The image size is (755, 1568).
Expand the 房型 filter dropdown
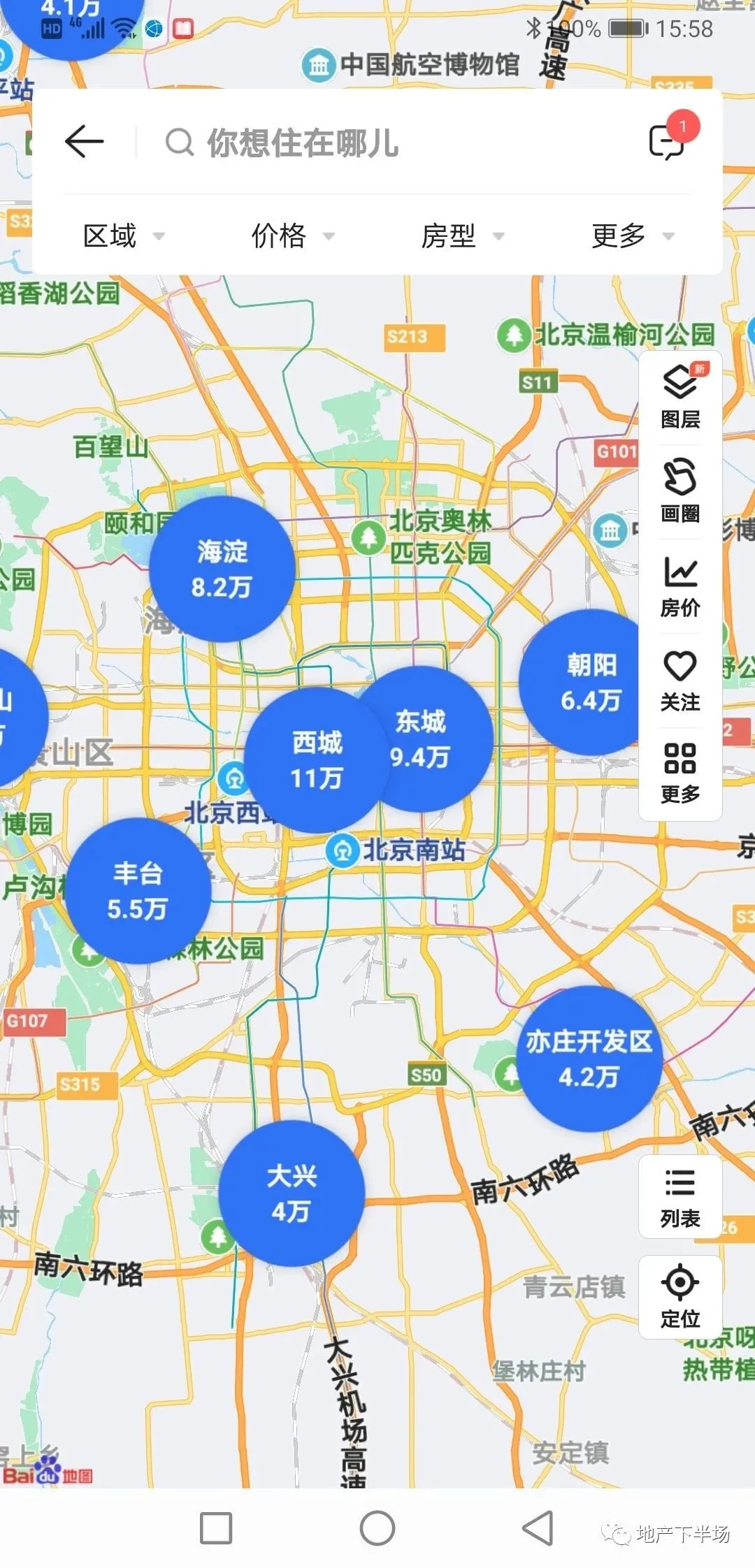click(461, 236)
